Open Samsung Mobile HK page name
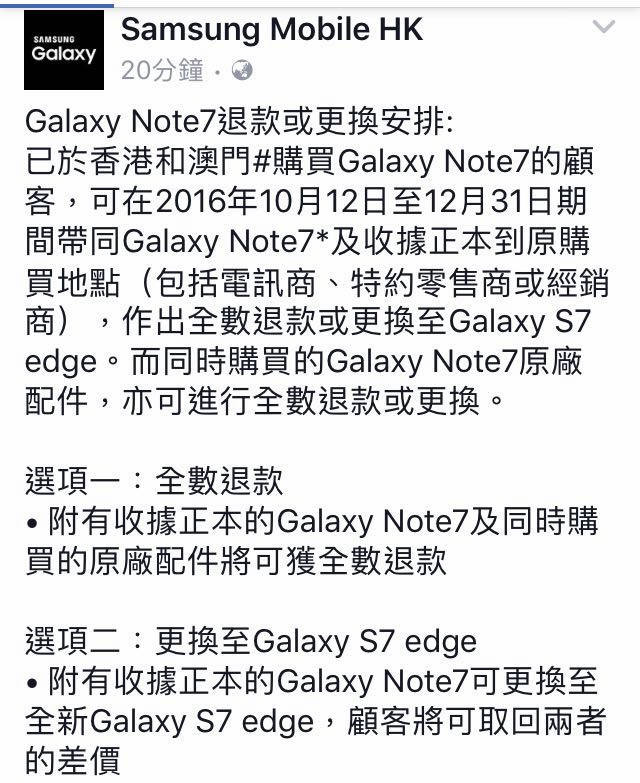Image resolution: width=640 pixels, height=783 pixels. tap(272, 30)
